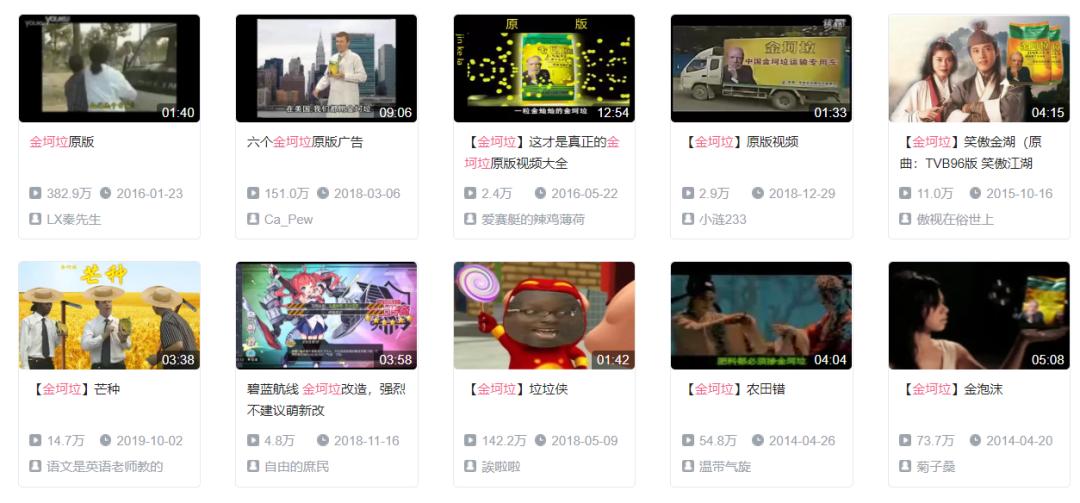Open the 笑傲金湖 video thumbnail
This screenshot has width=1080, height=503.
tap(979, 68)
